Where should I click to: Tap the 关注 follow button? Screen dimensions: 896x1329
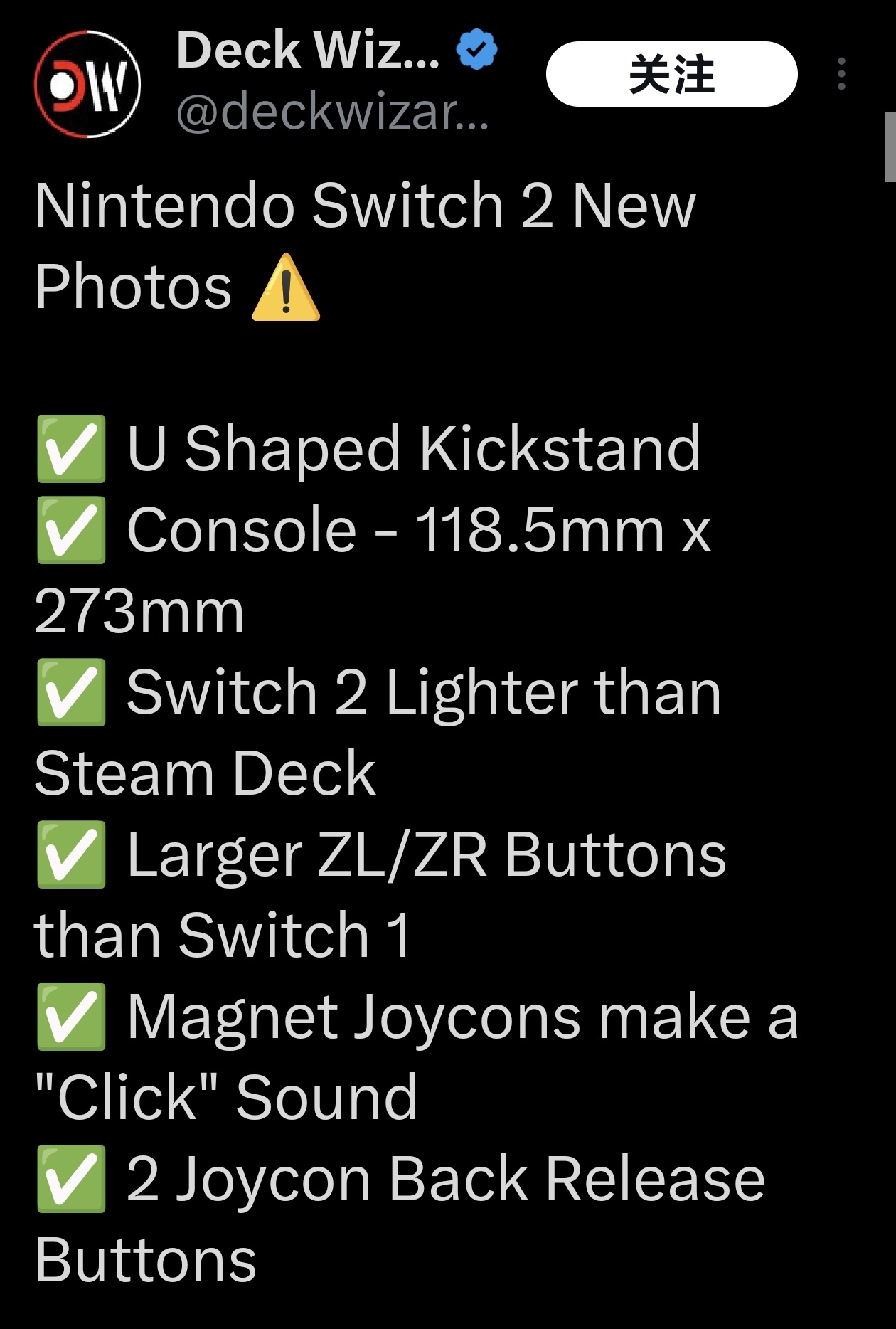pyautogui.click(x=671, y=74)
